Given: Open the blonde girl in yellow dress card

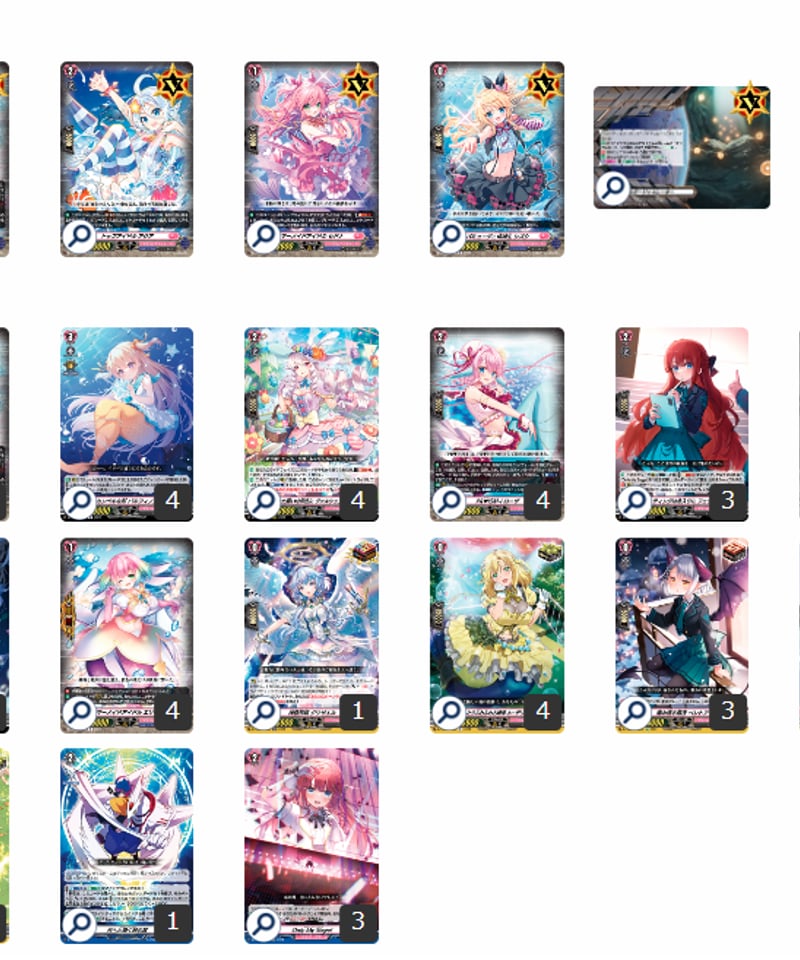Looking at the screenshot, I should coord(497,634).
